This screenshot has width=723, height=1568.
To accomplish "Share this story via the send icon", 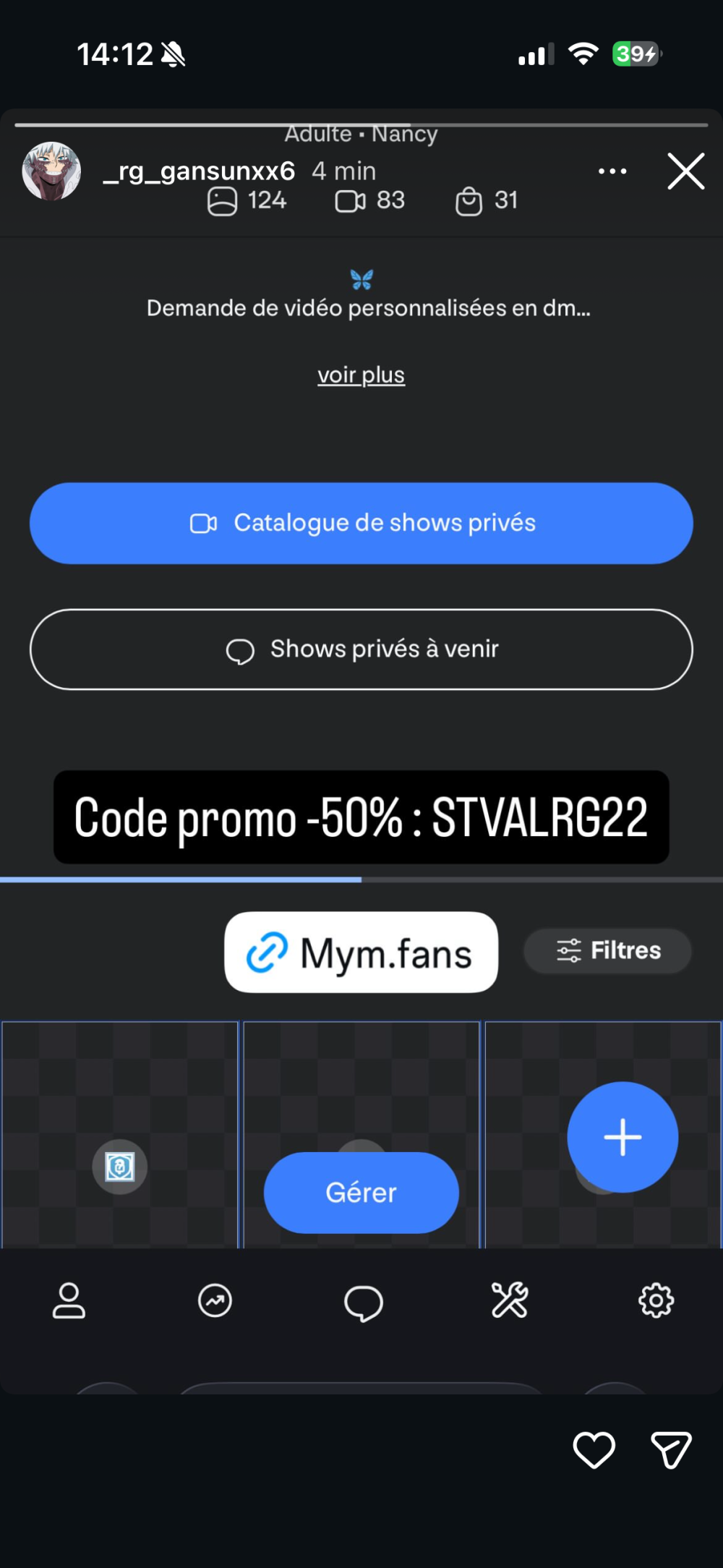I will [671, 1449].
